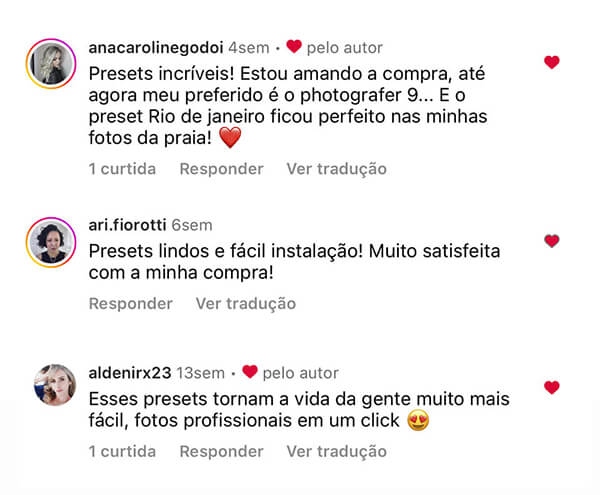Viewport: 600px width, 495px height.
Task: See who liked anacarolinegodoi's comment
Action: (x=122, y=169)
